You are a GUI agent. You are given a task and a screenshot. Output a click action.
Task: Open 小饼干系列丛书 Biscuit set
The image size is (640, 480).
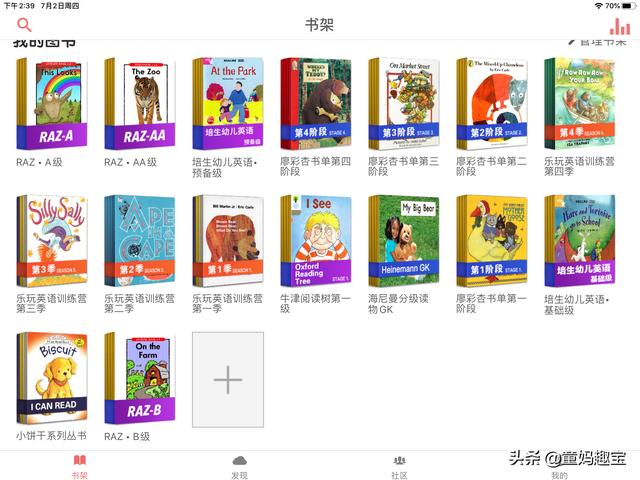click(x=52, y=378)
